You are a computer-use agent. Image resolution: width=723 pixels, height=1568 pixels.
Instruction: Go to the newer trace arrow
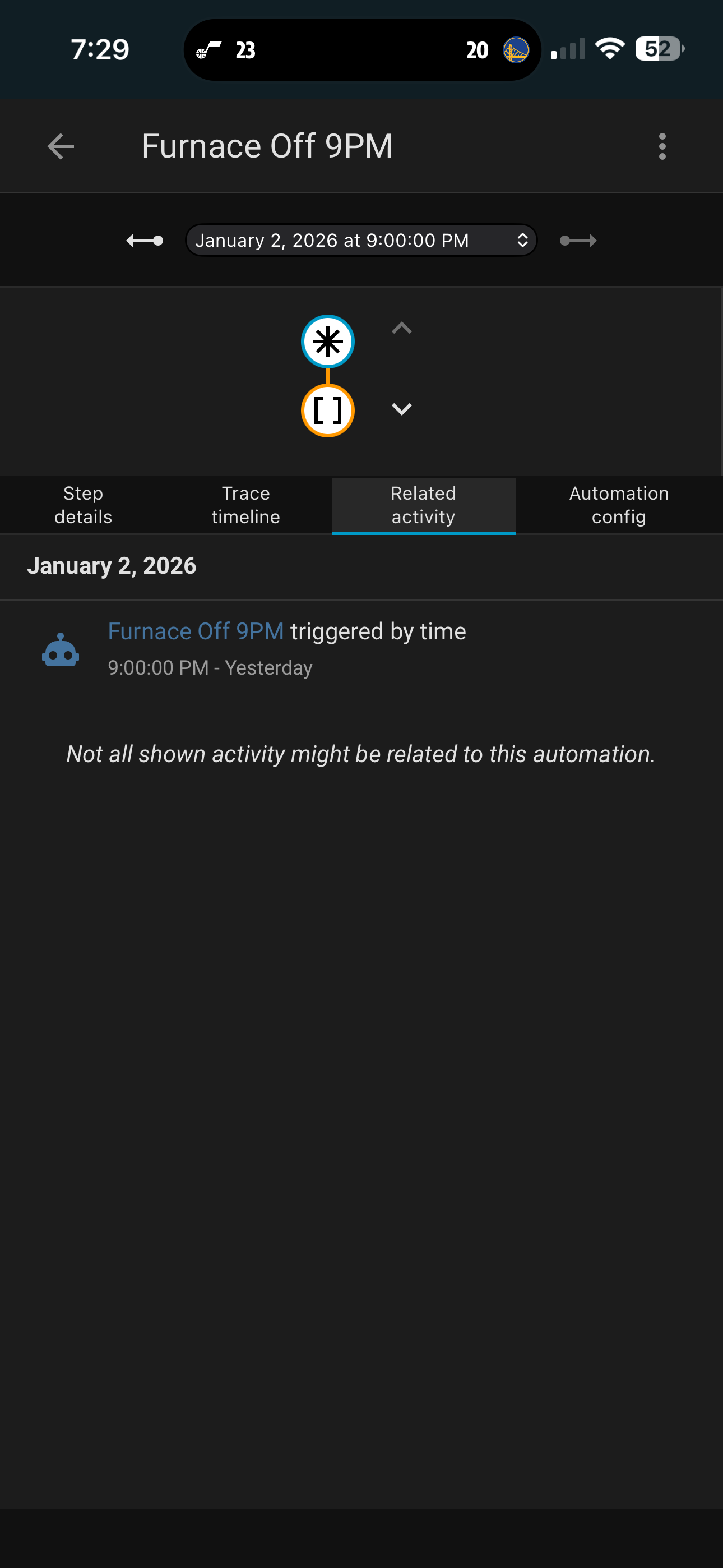(578, 241)
